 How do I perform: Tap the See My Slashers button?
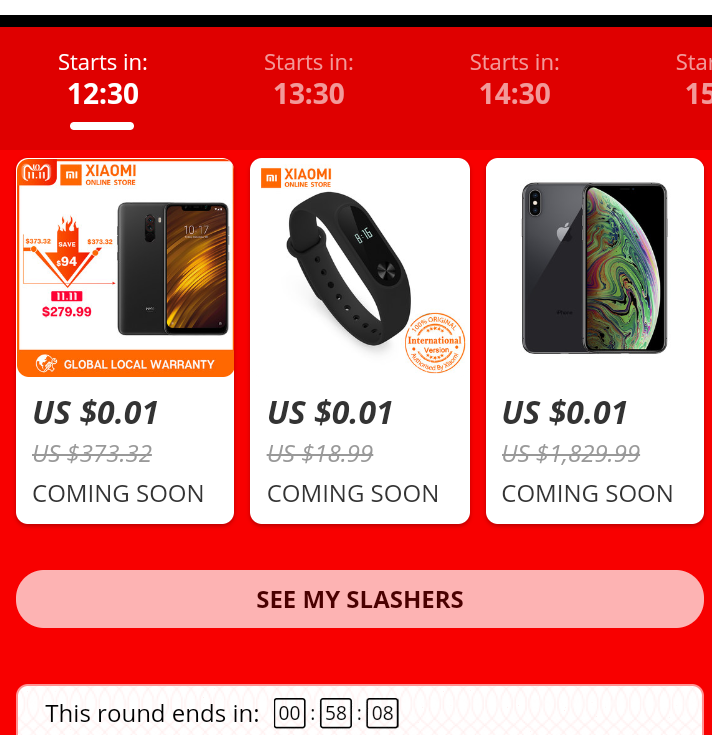point(360,599)
